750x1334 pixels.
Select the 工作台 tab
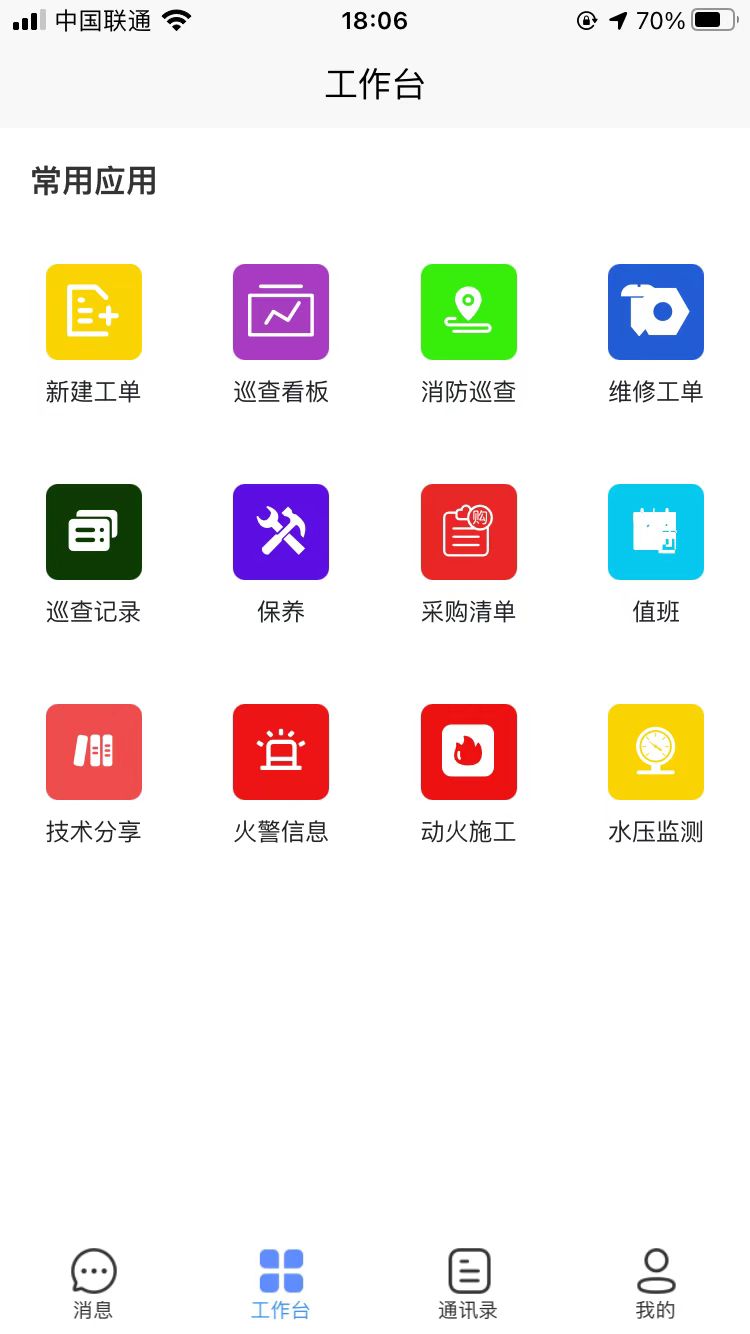point(281,1284)
